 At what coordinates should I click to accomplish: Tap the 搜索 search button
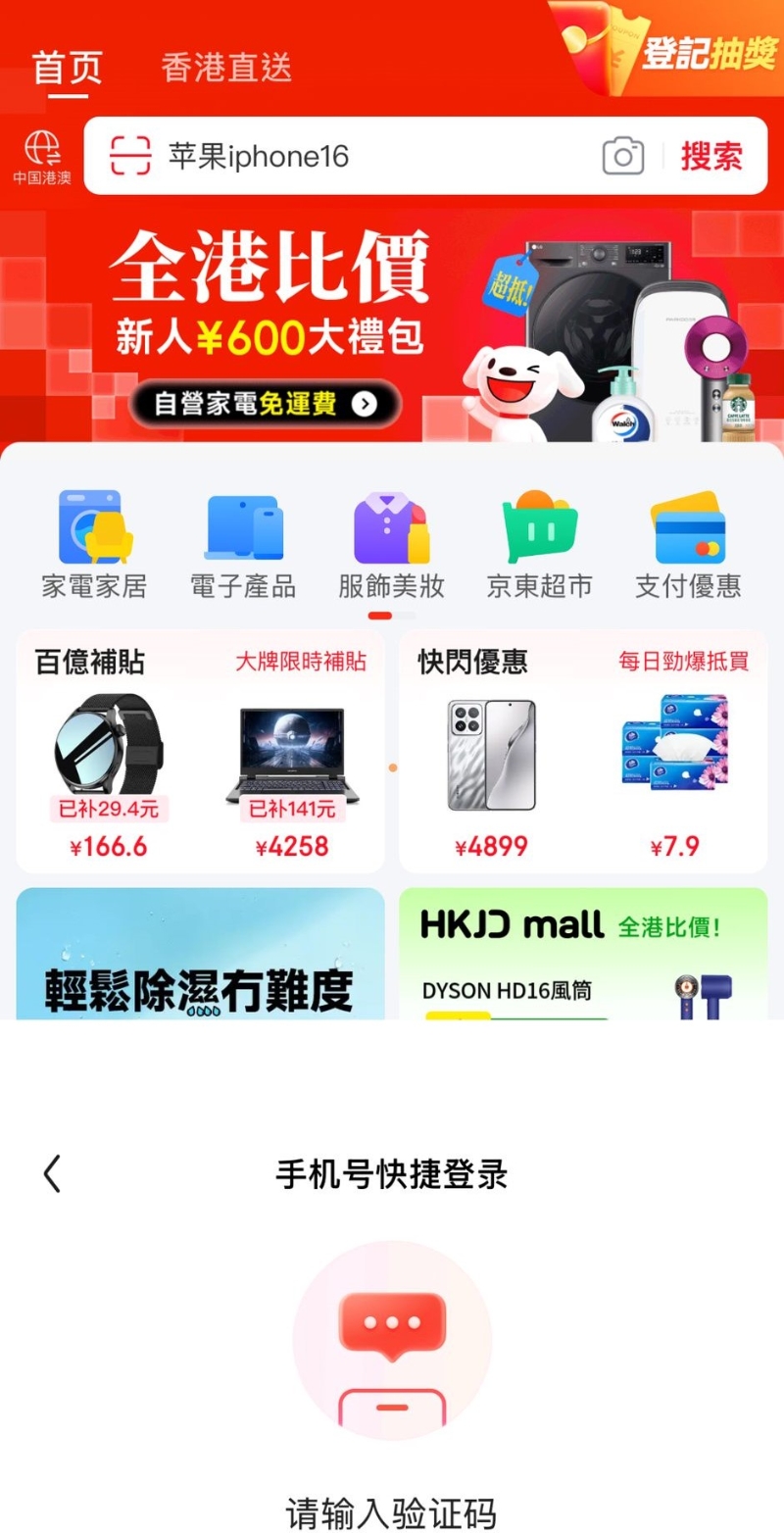click(x=713, y=155)
